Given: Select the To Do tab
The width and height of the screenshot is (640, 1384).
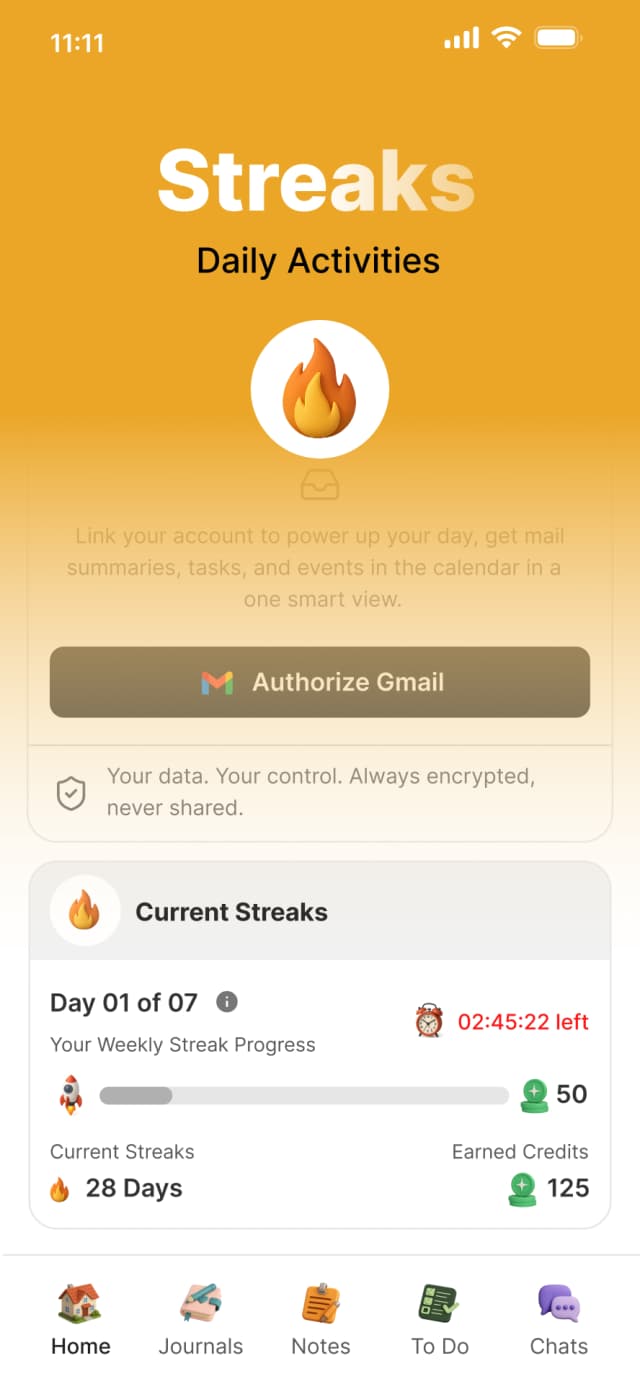Looking at the screenshot, I should coord(439,1320).
